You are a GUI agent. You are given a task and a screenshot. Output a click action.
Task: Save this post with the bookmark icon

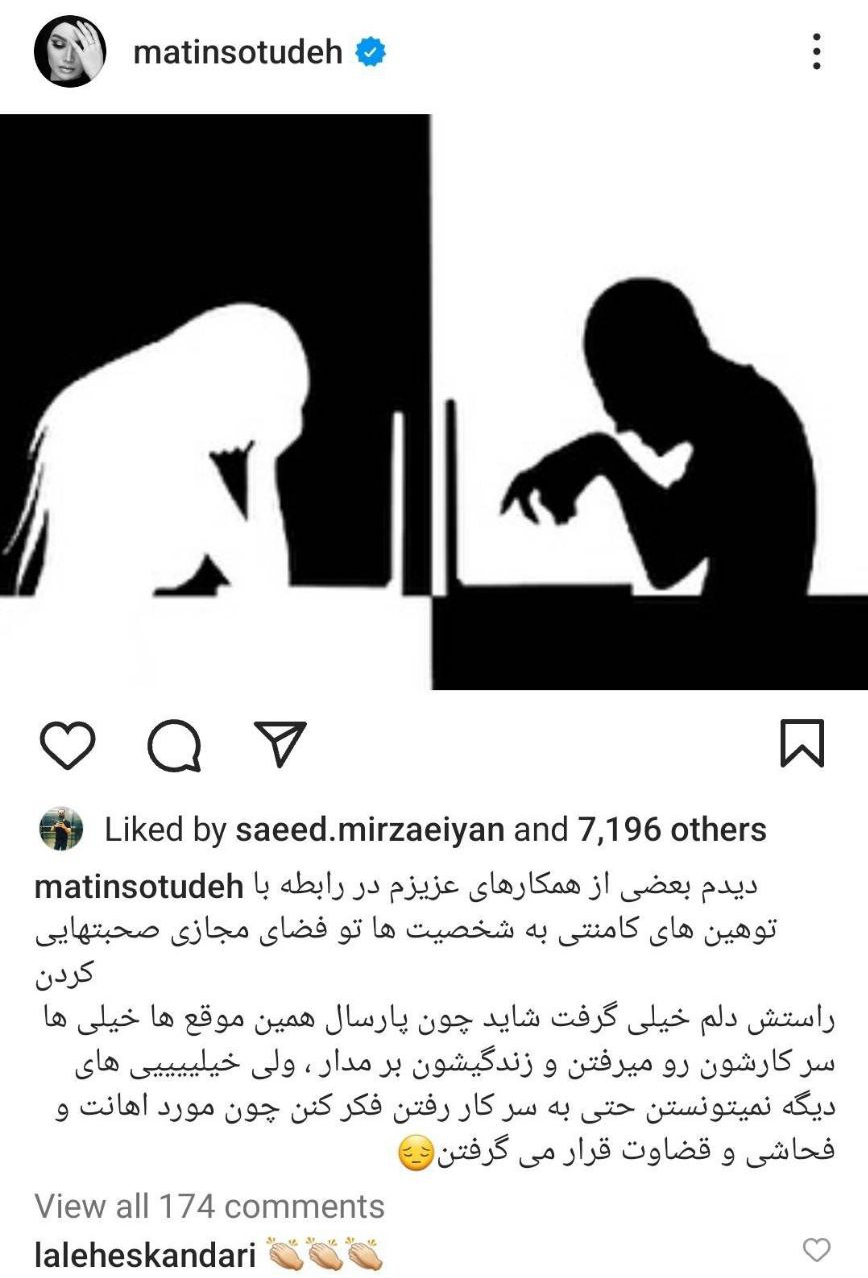pyautogui.click(x=801, y=745)
